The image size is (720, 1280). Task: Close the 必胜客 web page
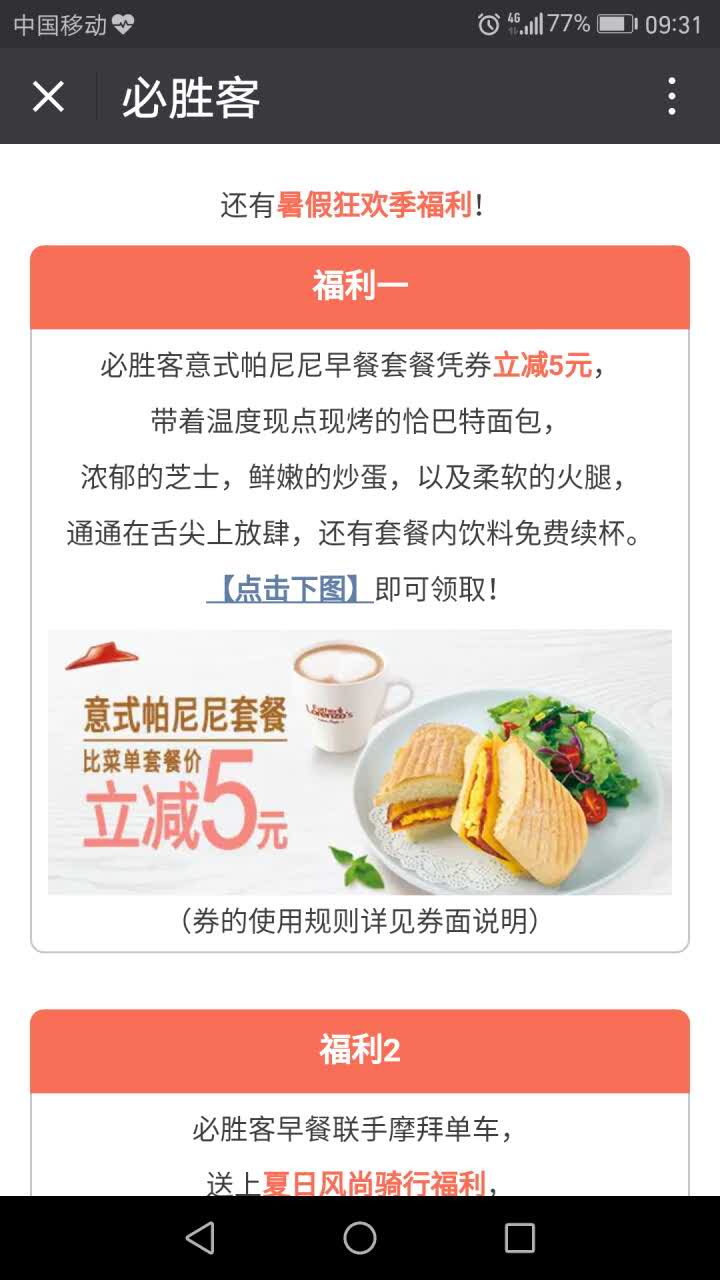click(48, 97)
